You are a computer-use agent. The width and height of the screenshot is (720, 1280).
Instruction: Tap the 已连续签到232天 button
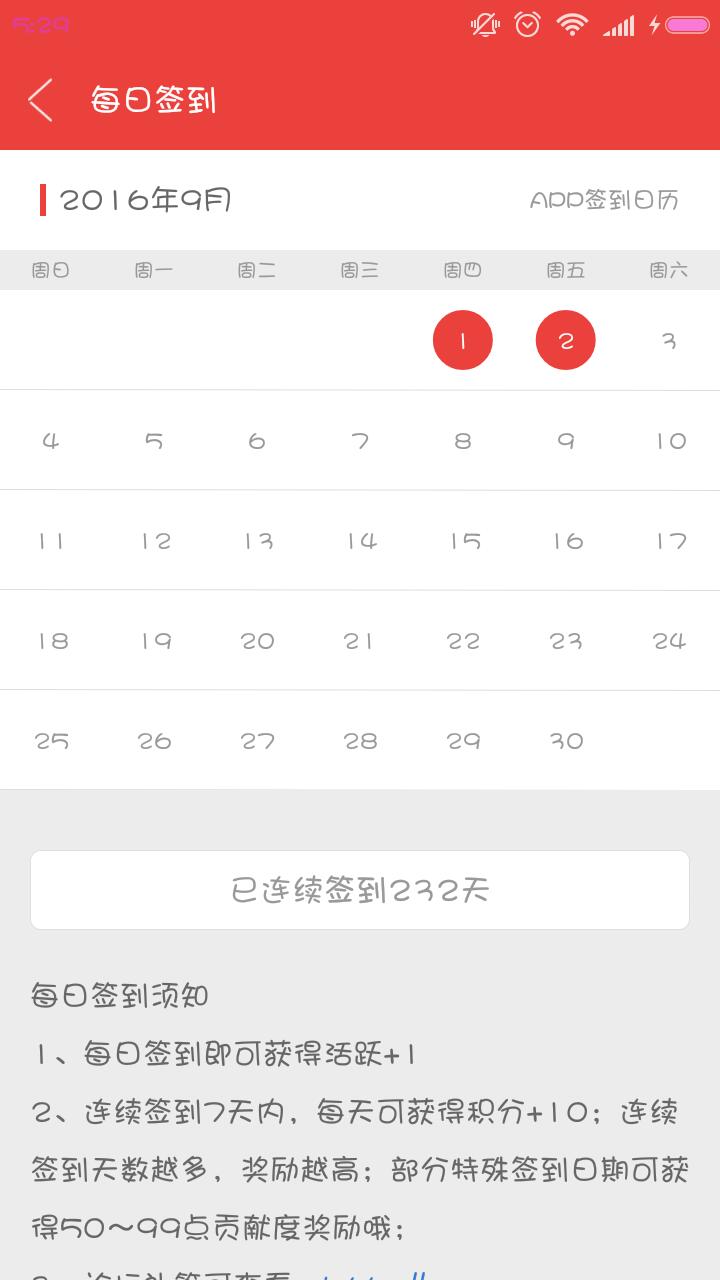point(360,890)
